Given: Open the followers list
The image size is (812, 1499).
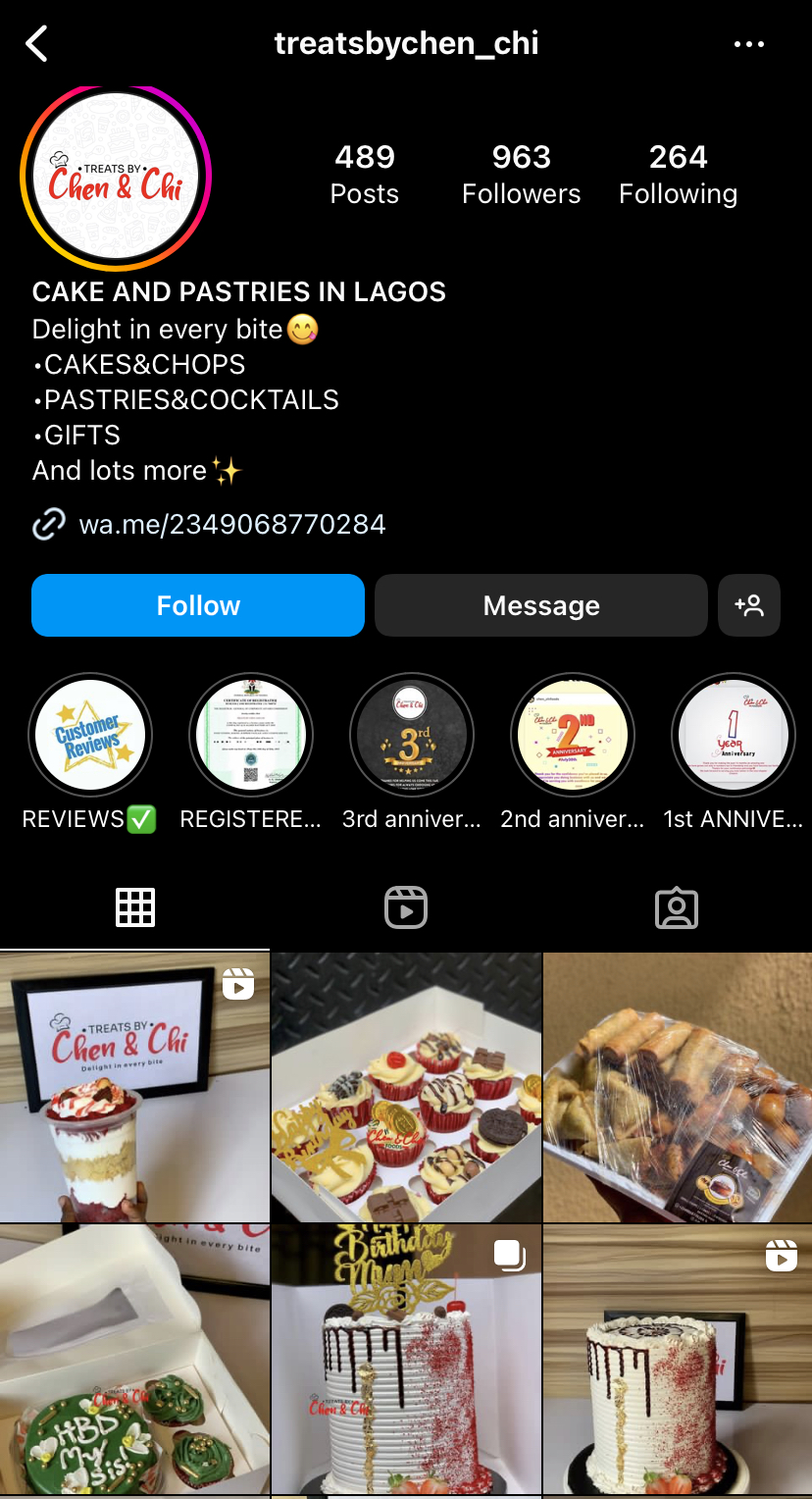Looking at the screenshot, I should click(x=521, y=174).
